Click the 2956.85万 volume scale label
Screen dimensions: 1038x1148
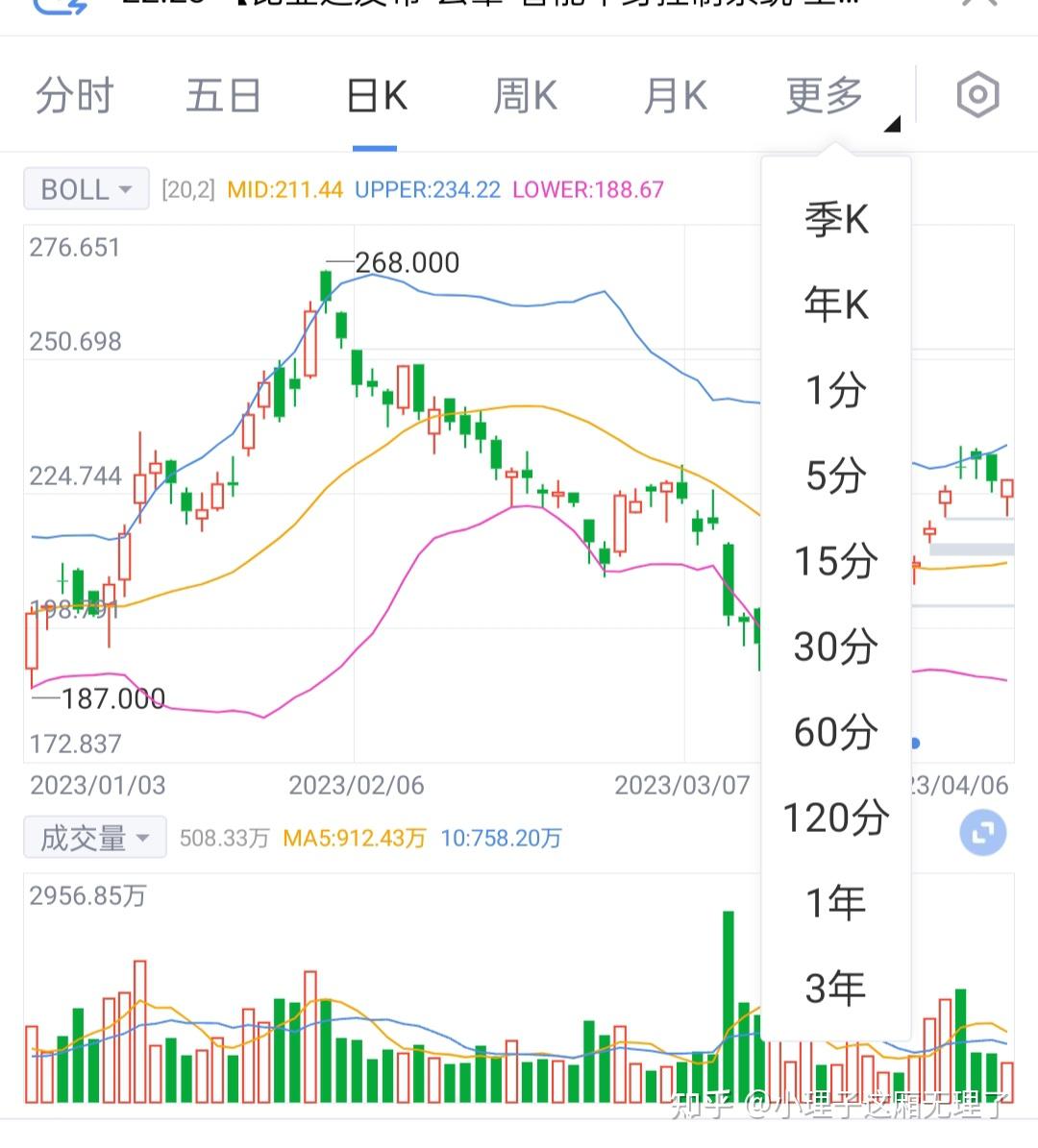coord(87,895)
